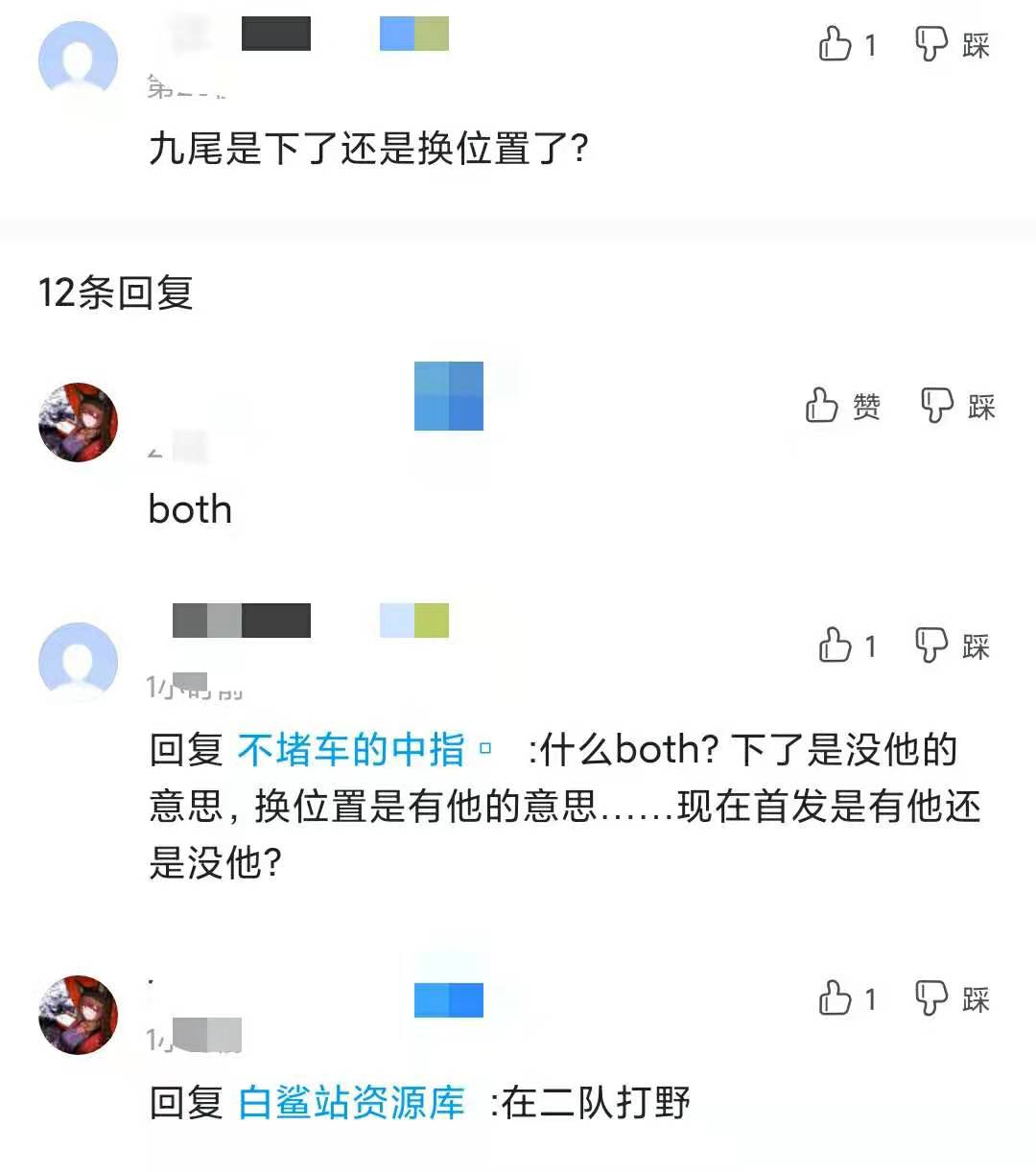Dislike the reply asking '什么both?'
This screenshot has width=1036, height=1172.
(931, 645)
